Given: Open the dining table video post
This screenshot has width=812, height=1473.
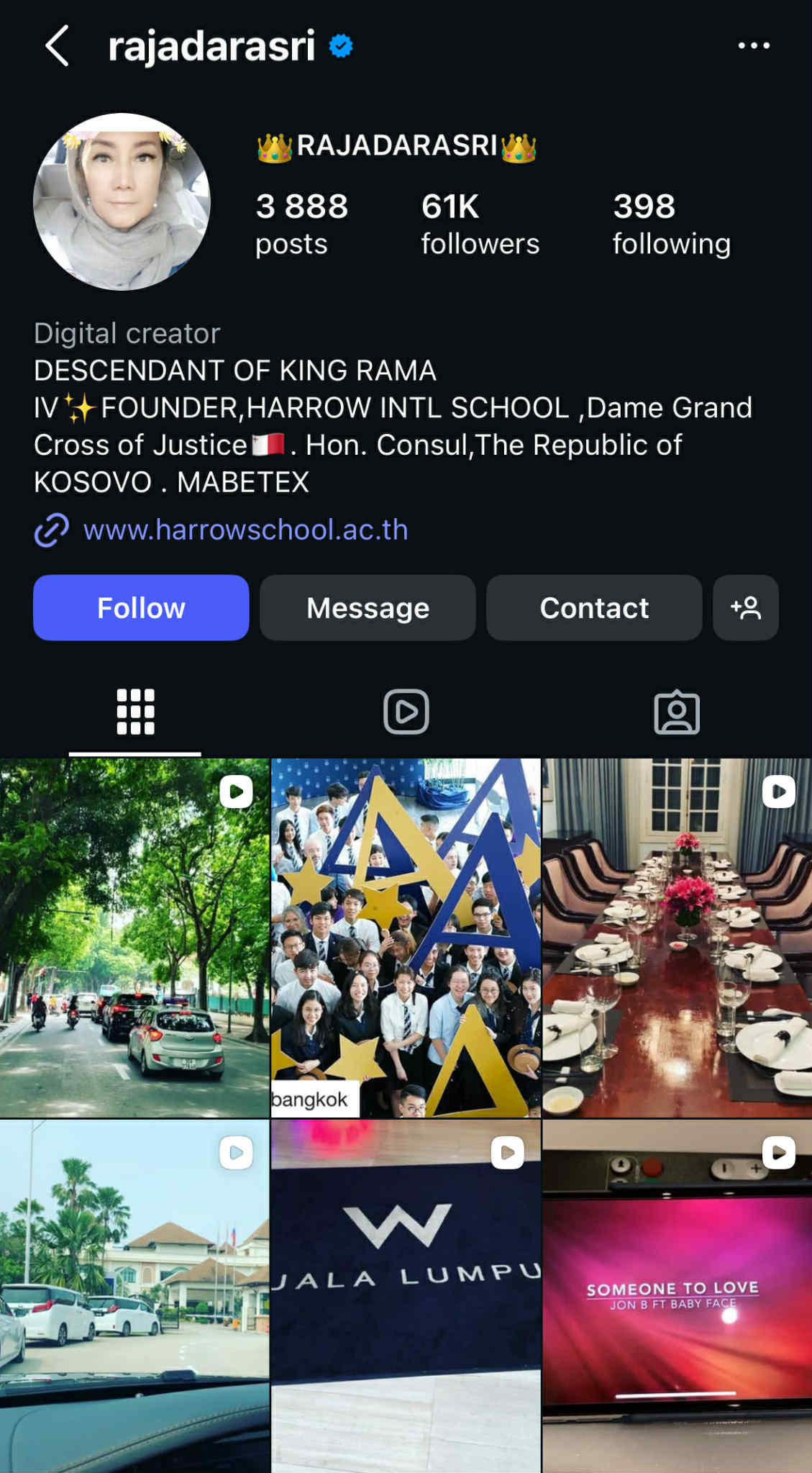Looking at the screenshot, I should (677, 937).
